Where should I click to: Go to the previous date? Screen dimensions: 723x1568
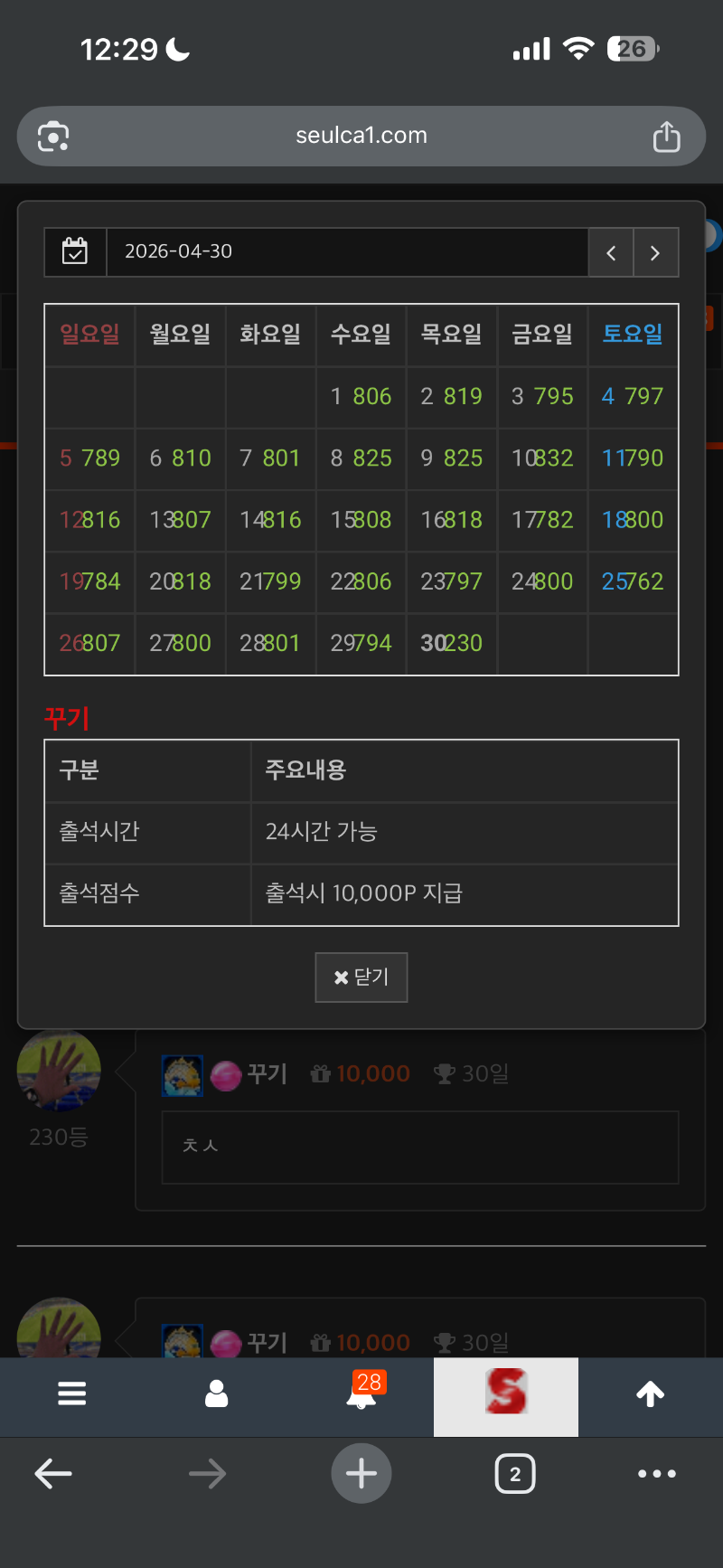click(611, 252)
